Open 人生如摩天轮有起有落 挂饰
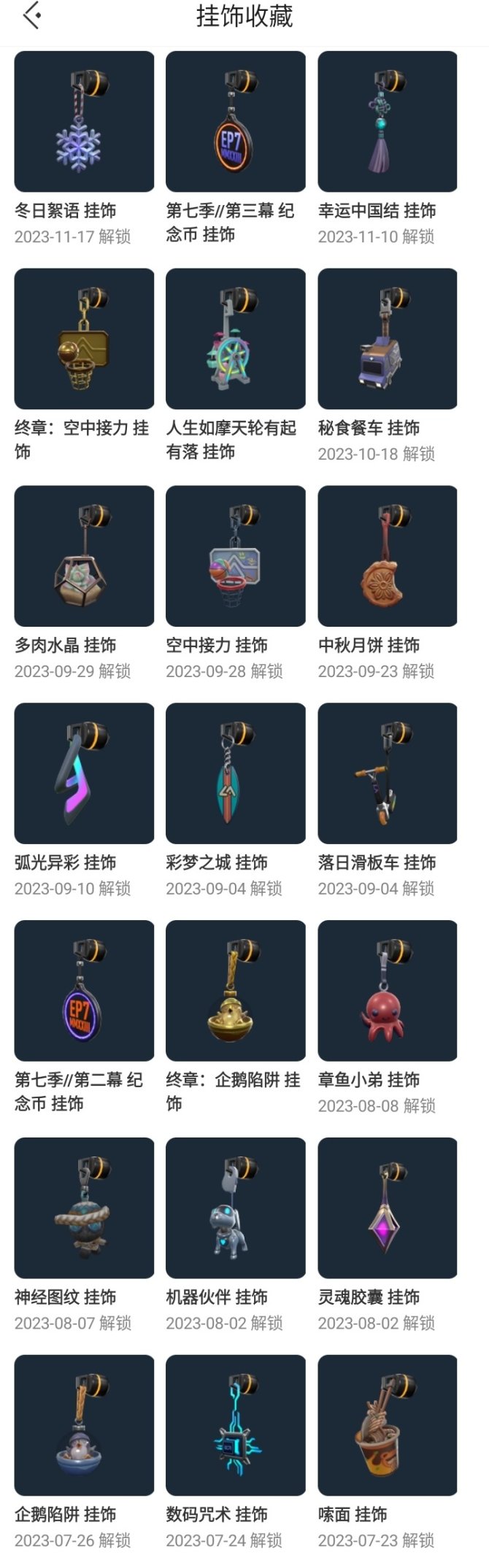 point(235,339)
